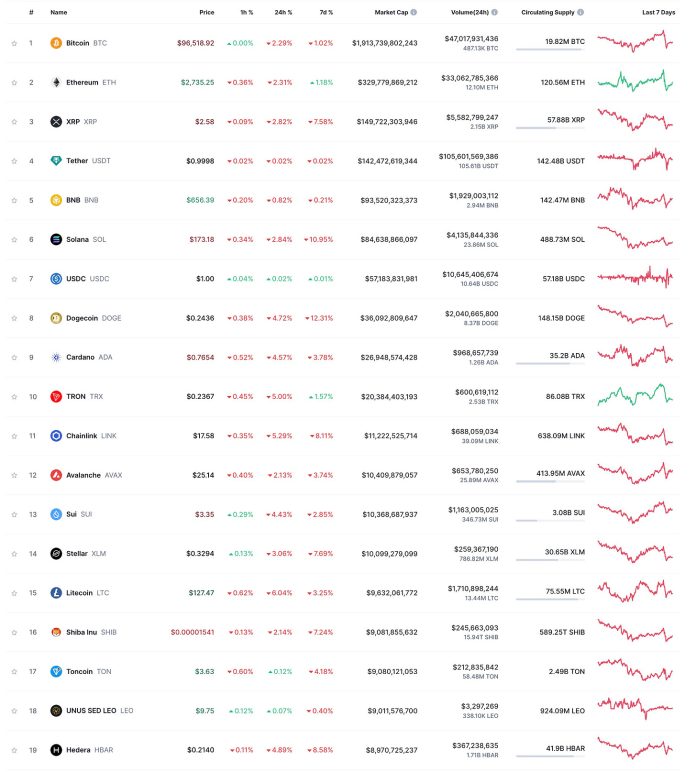
Task: Open the Litecoin LTC row
Action: [x=78, y=593]
